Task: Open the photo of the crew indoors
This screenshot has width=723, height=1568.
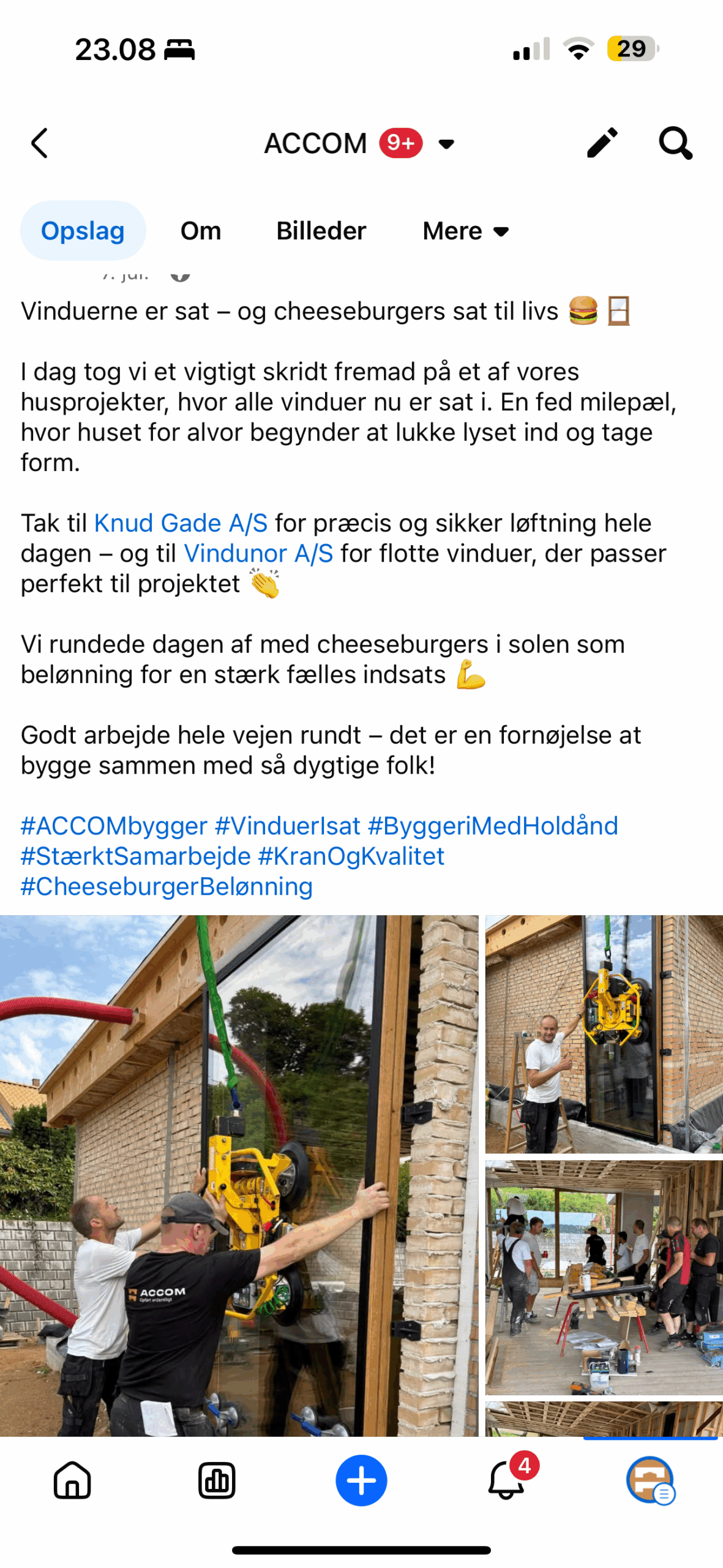Action: tap(604, 1277)
